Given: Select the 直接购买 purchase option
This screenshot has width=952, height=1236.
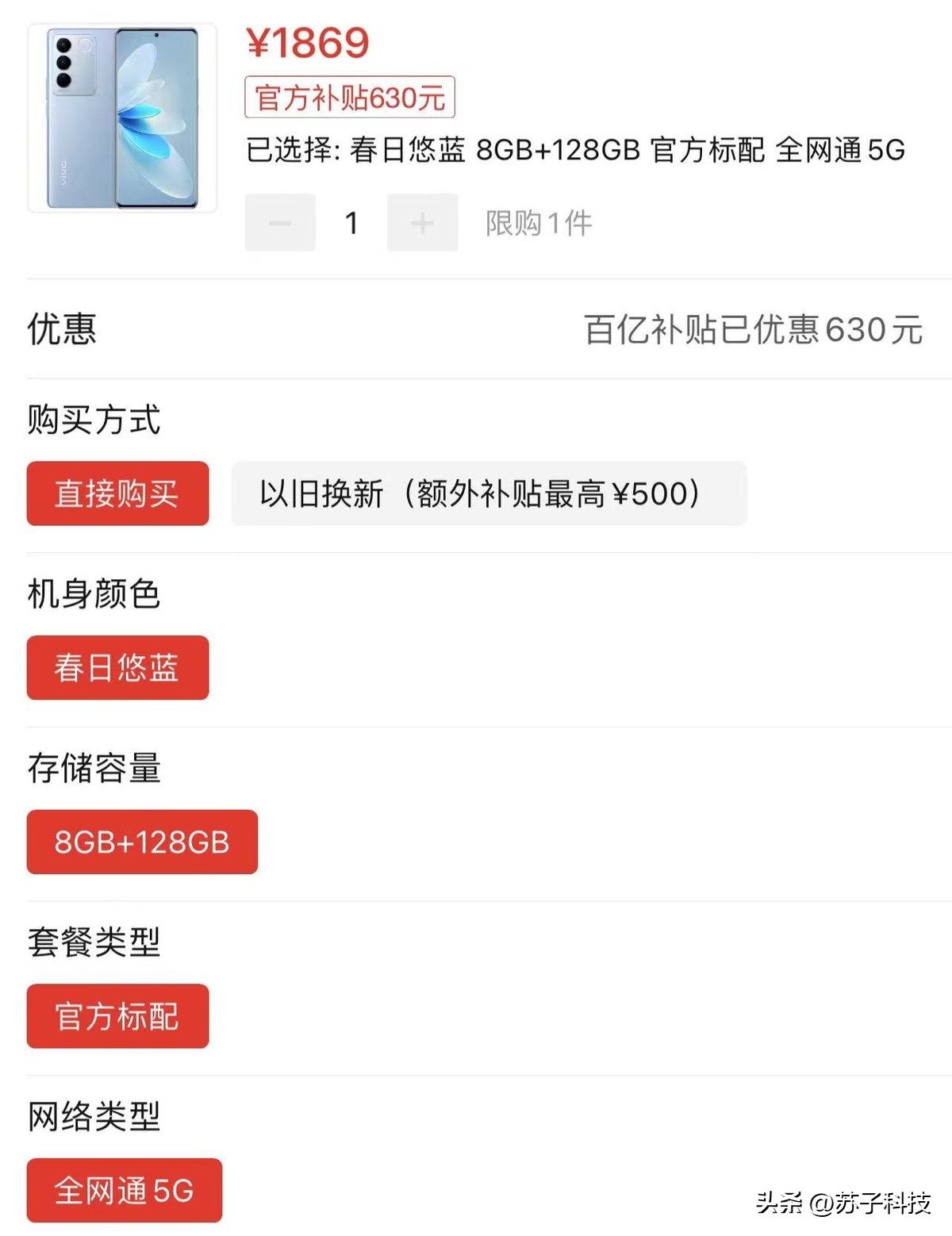Looking at the screenshot, I should click(117, 493).
